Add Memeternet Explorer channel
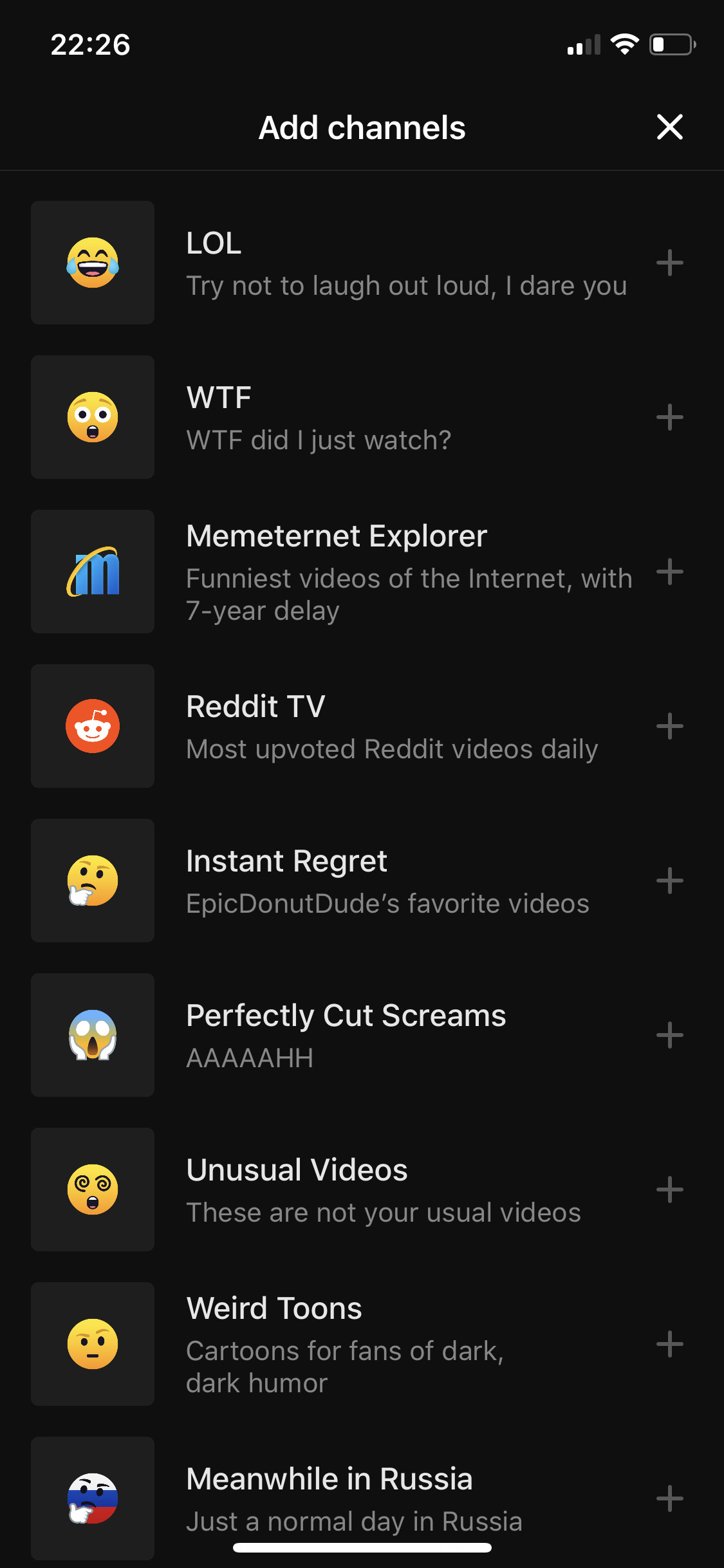The height and width of the screenshot is (1568, 724). click(671, 572)
